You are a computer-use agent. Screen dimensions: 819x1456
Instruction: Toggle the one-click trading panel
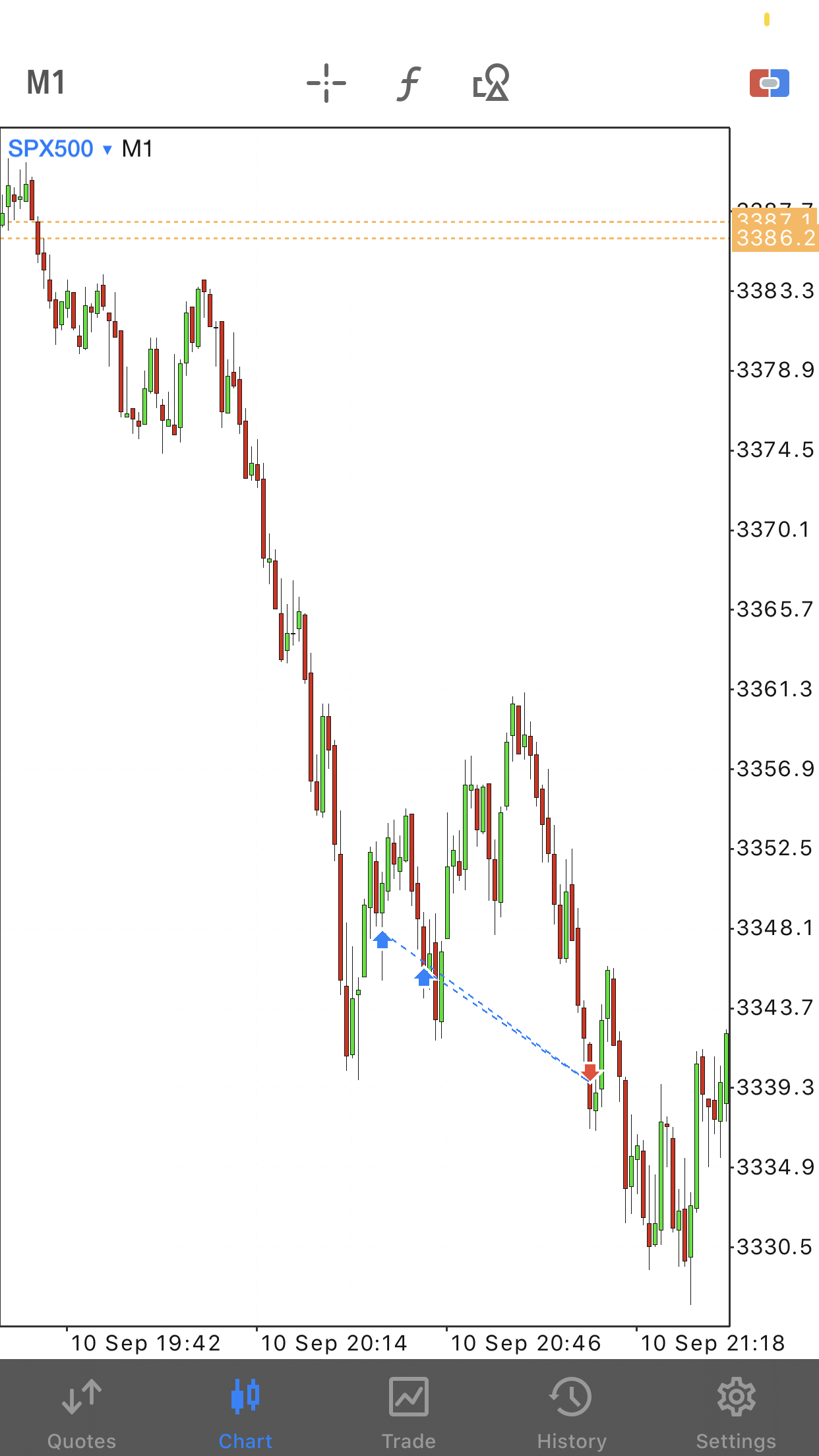click(770, 83)
